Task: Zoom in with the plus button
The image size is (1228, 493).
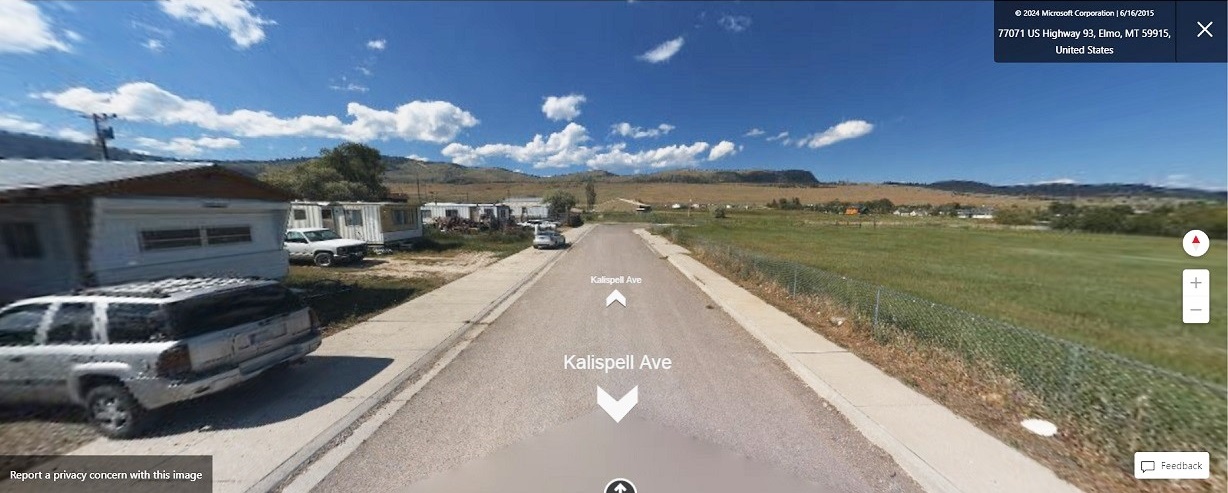Action: coord(1196,283)
